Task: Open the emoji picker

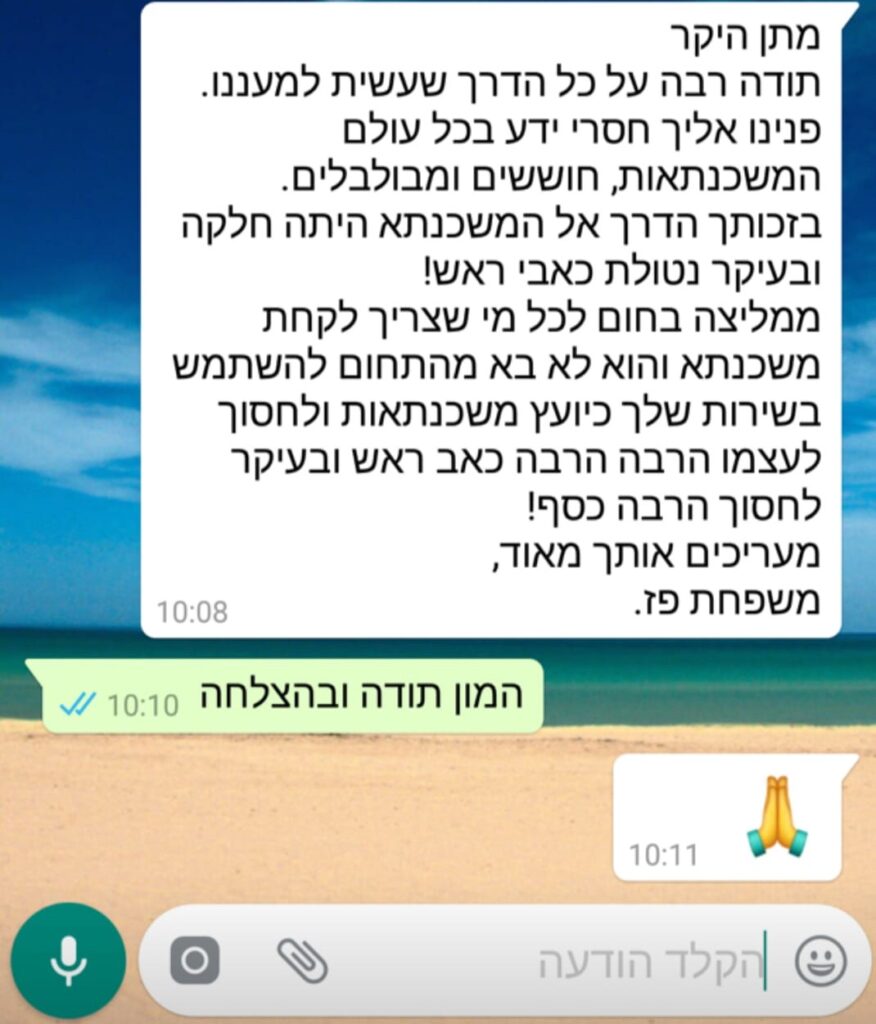Action: click(x=820, y=962)
